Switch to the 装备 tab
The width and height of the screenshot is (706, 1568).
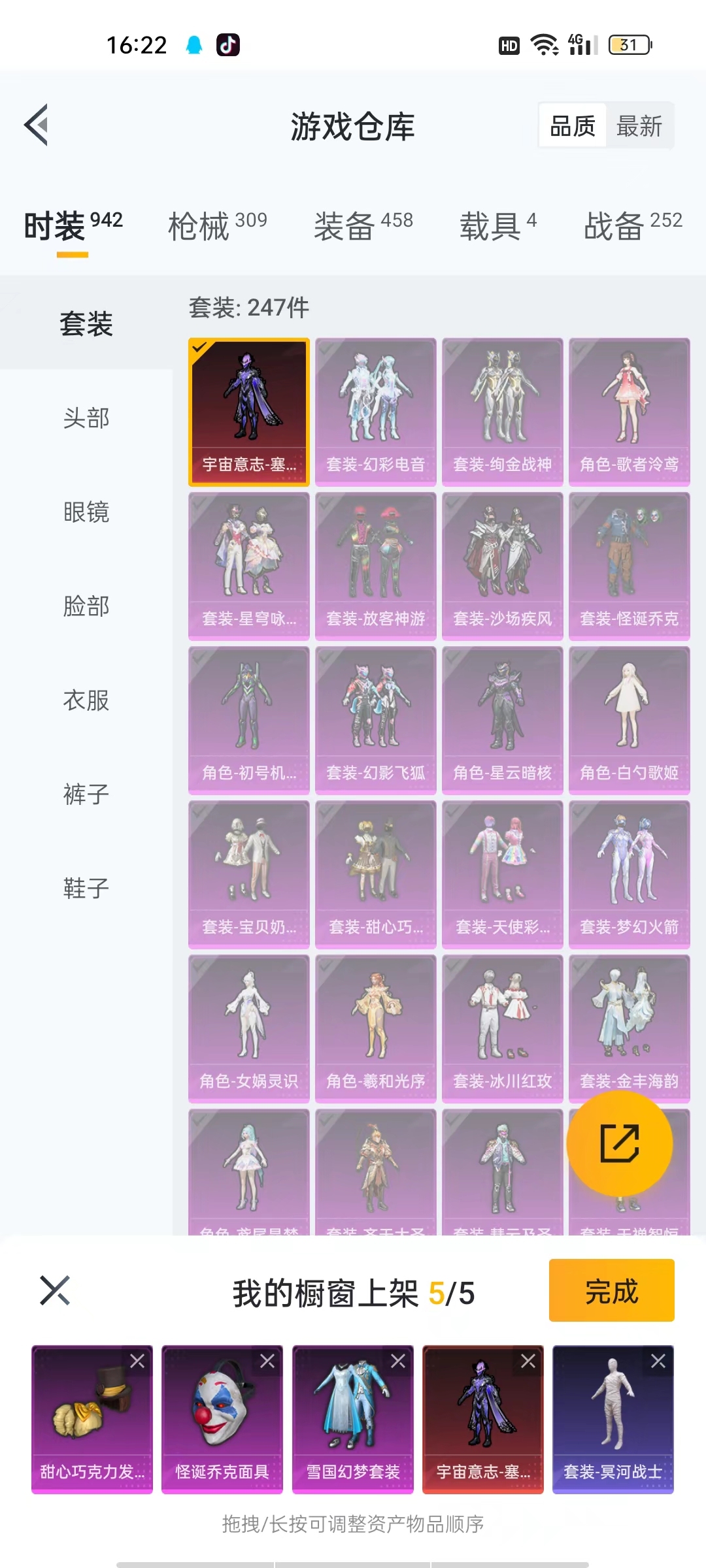(x=363, y=226)
